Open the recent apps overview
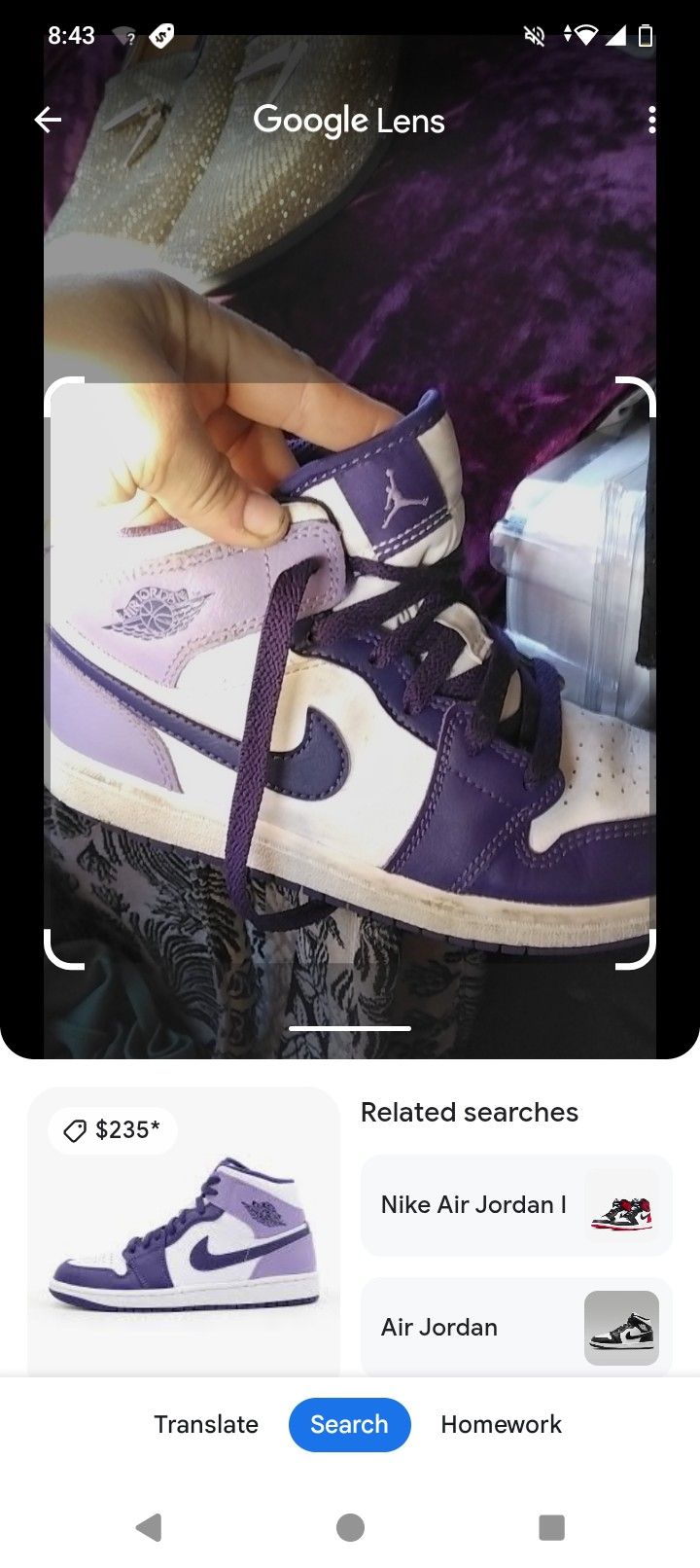The width and height of the screenshot is (700, 1568). 551,1527
